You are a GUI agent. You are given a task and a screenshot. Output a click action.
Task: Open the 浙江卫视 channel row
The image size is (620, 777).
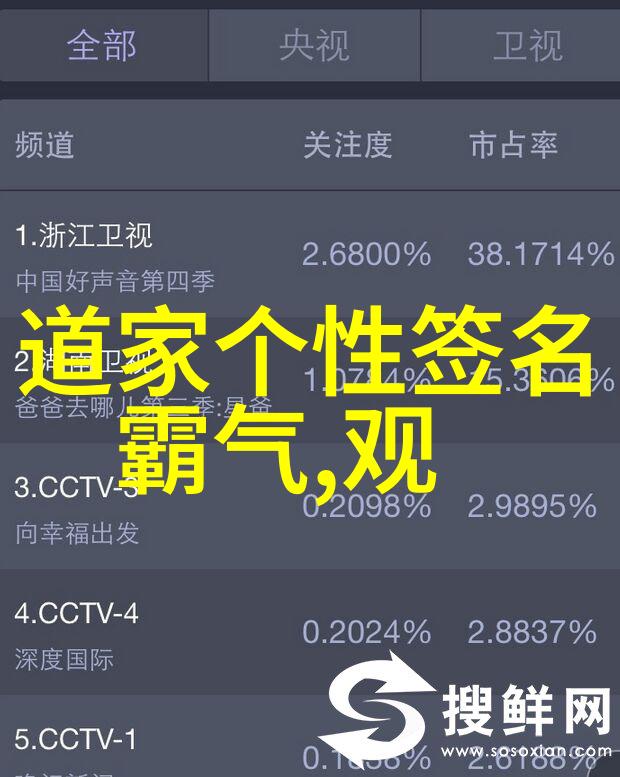click(x=310, y=255)
